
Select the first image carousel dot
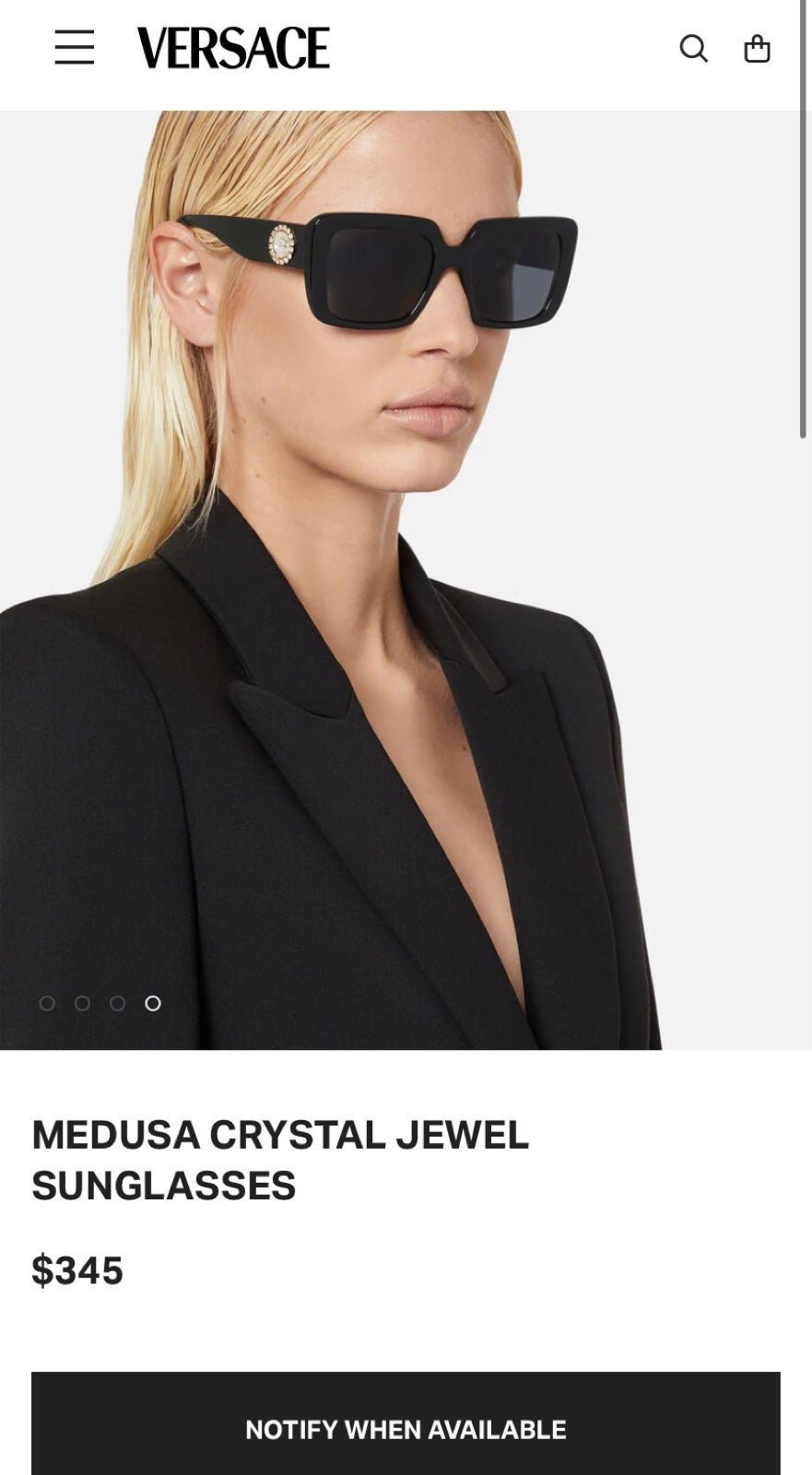pos(47,1003)
